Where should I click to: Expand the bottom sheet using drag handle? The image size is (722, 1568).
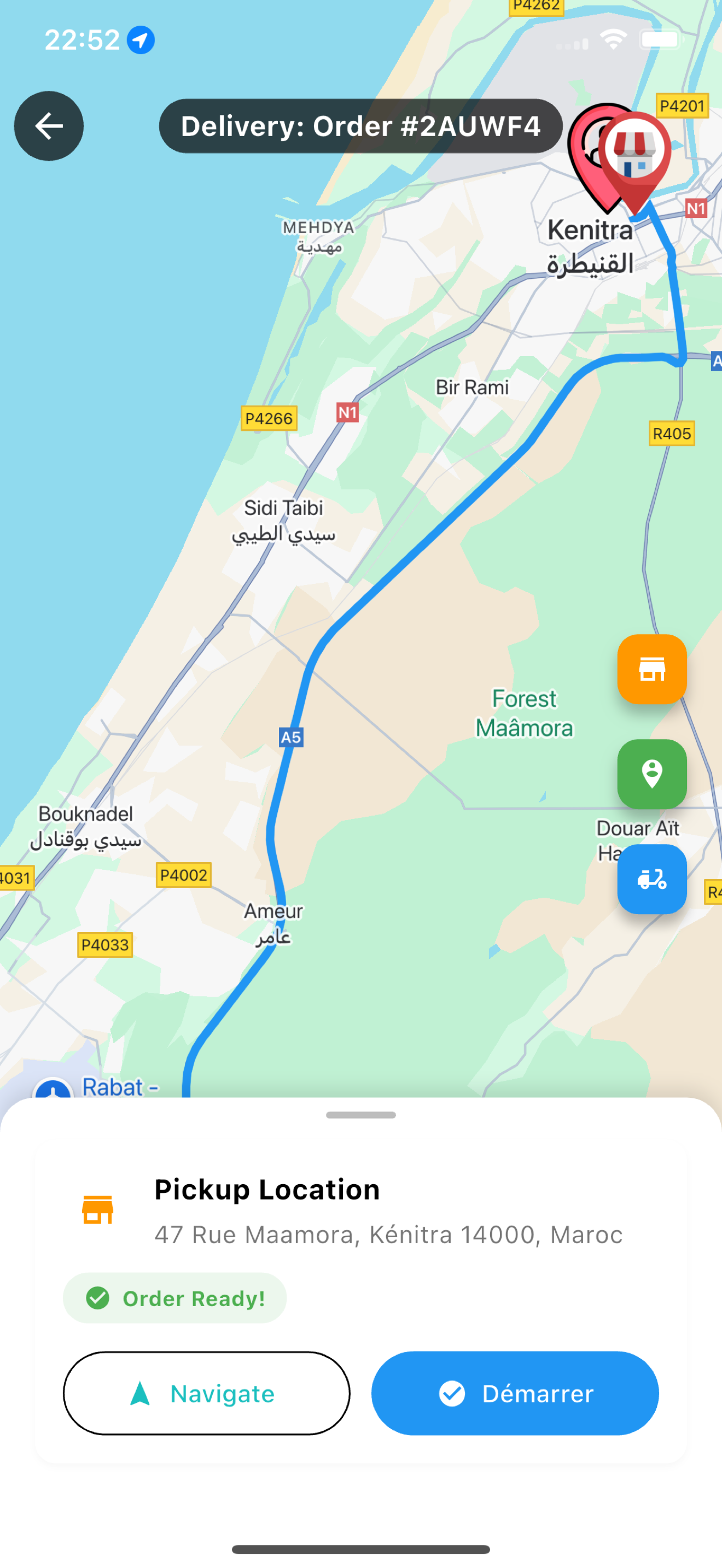pyautogui.click(x=361, y=1115)
